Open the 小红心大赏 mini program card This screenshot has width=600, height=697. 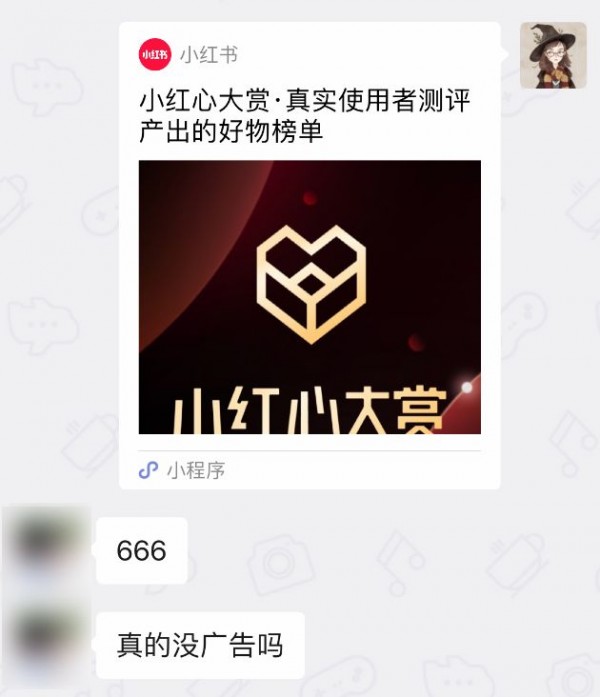pyautogui.click(x=309, y=297)
